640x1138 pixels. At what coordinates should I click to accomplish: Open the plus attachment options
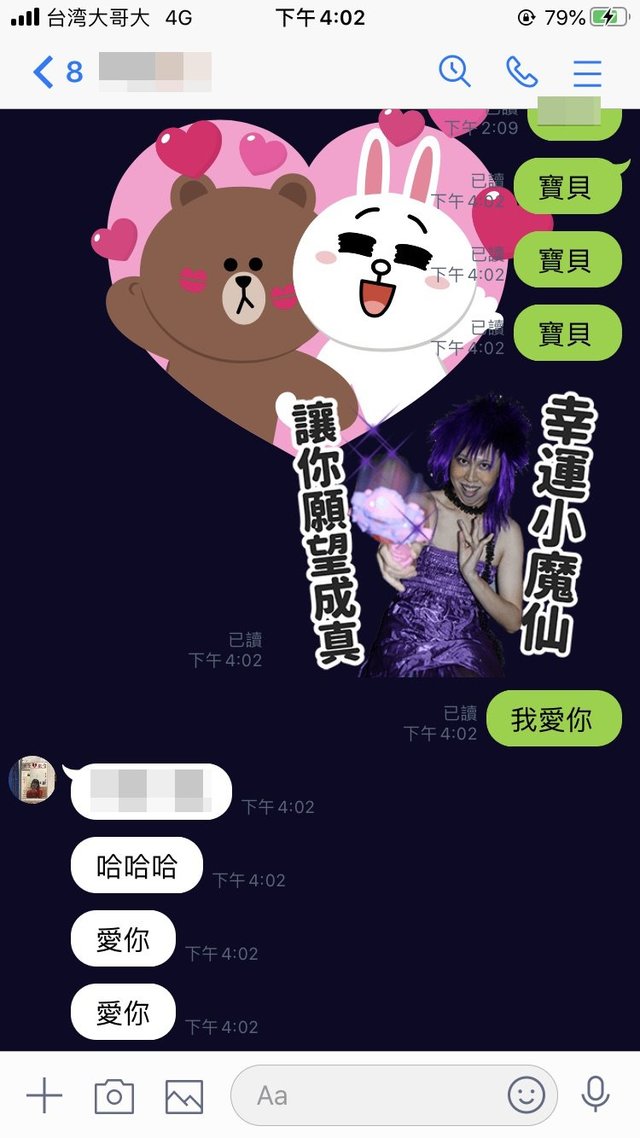click(43, 1096)
